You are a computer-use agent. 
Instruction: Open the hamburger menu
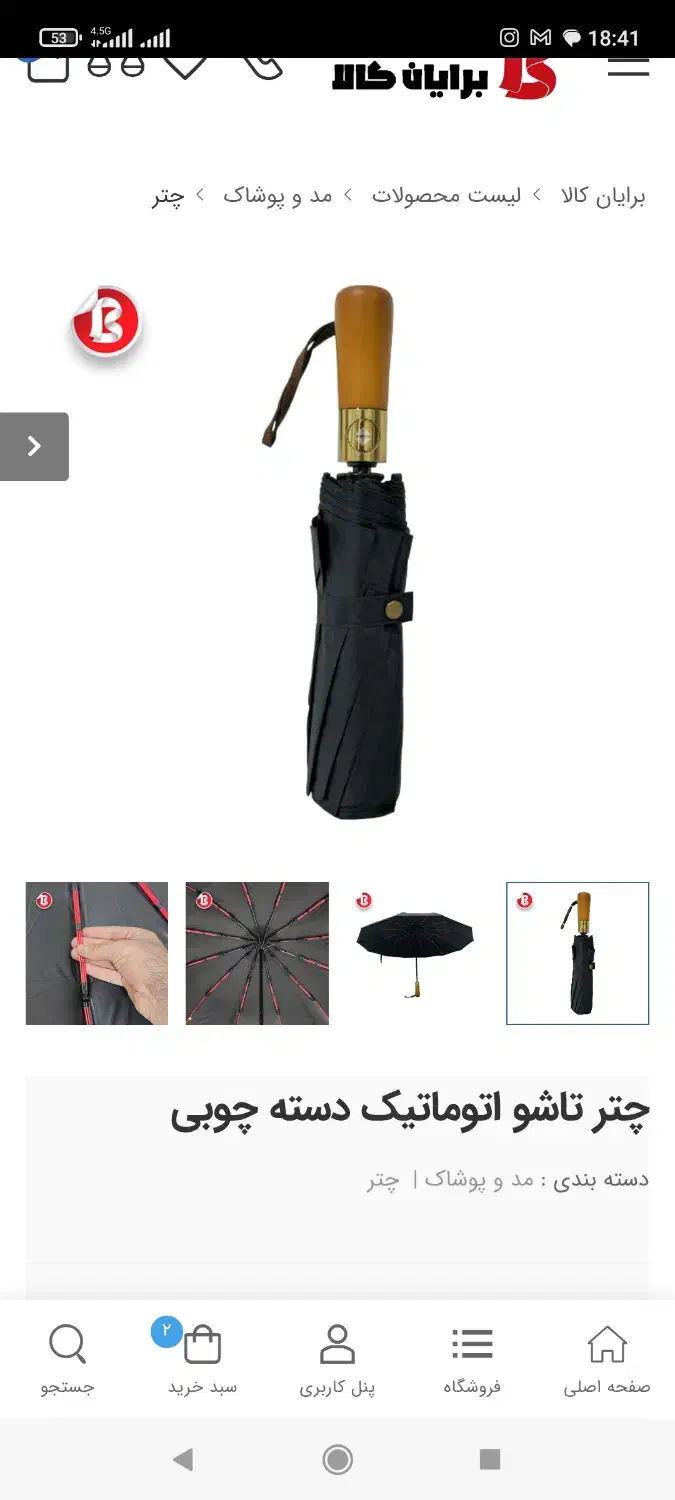[628, 68]
